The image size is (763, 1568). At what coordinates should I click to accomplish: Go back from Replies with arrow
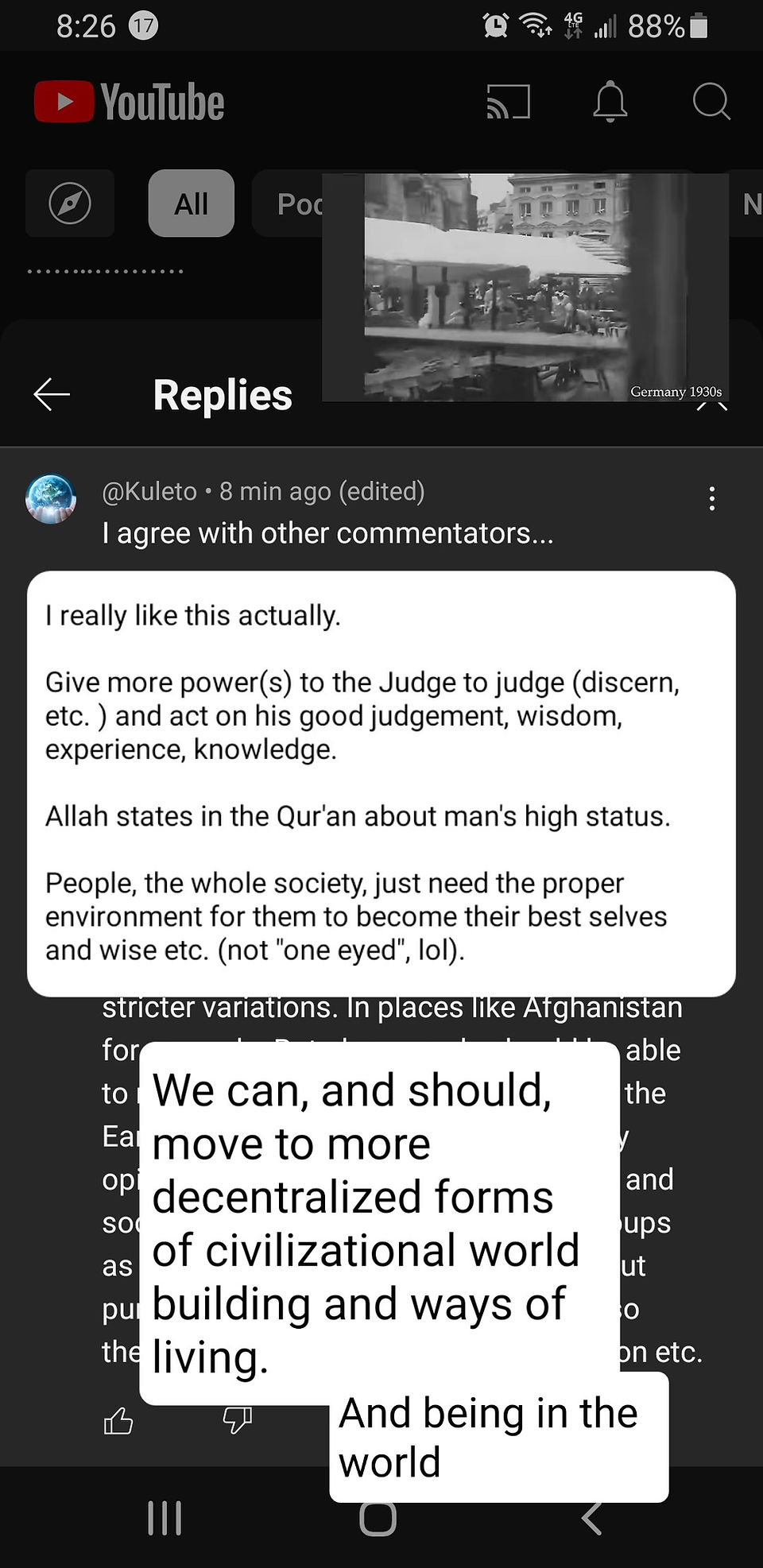coord(52,394)
